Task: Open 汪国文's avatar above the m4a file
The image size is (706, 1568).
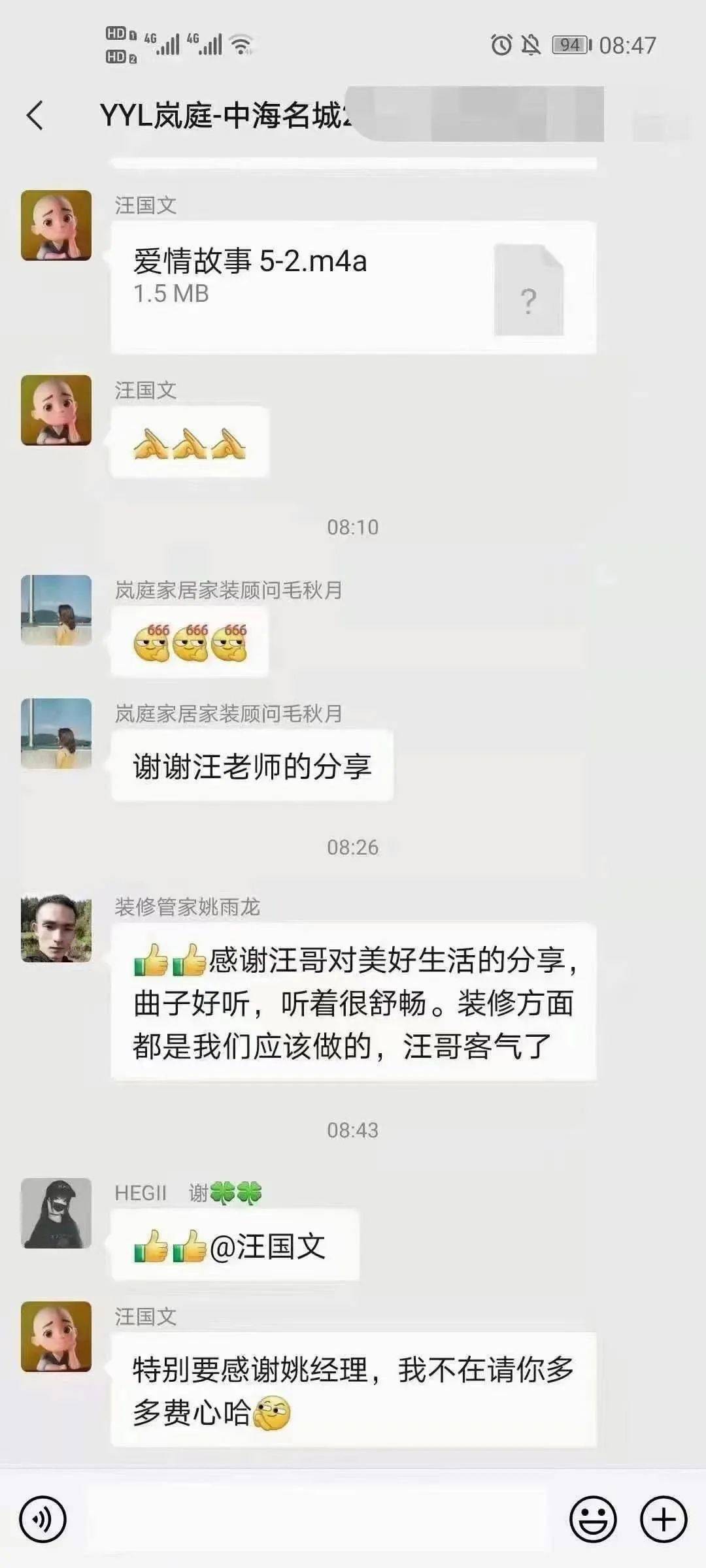Action: [x=56, y=225]
